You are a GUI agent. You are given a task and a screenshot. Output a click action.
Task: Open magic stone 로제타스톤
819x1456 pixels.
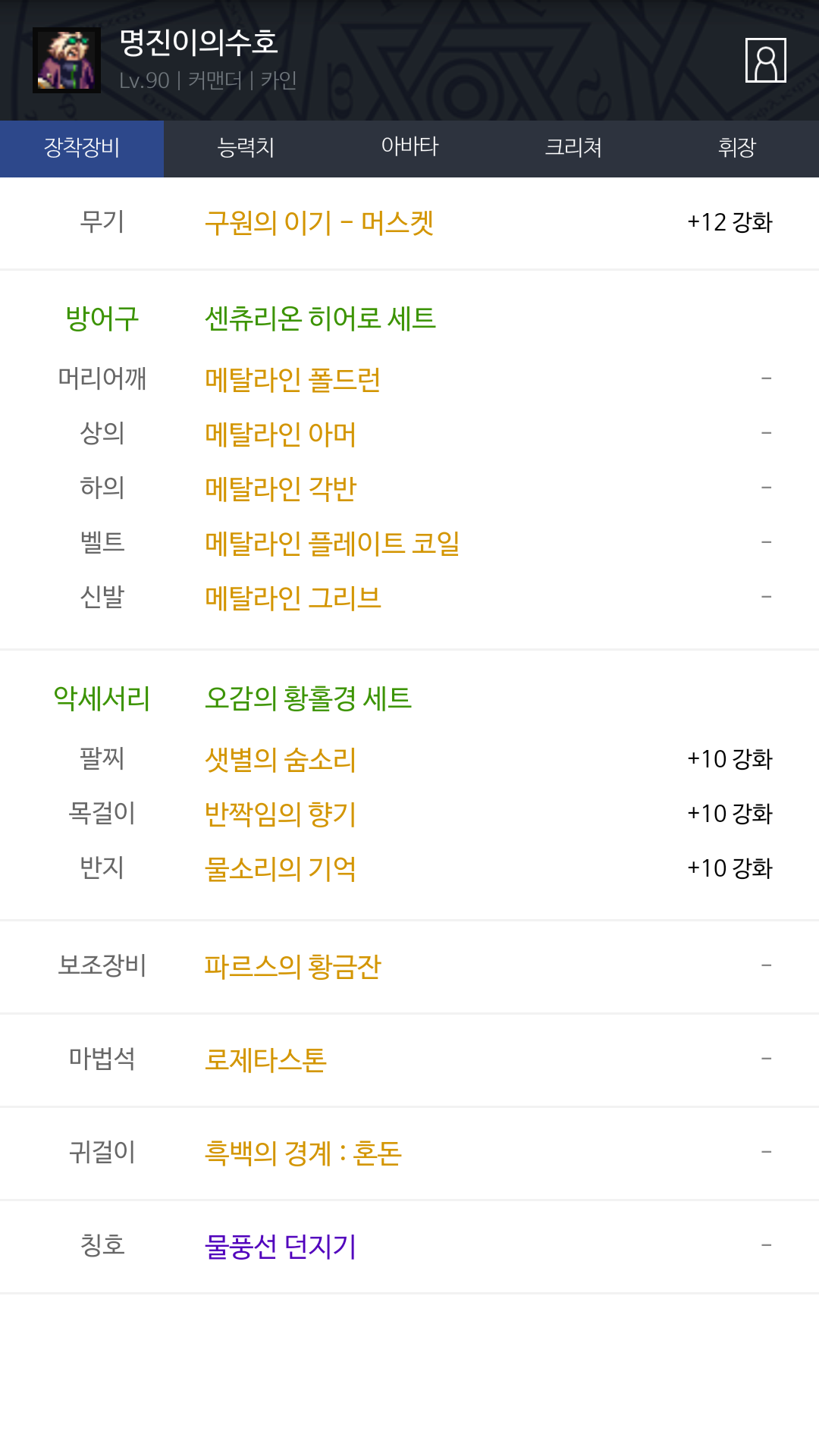(x=265, y=1059)
